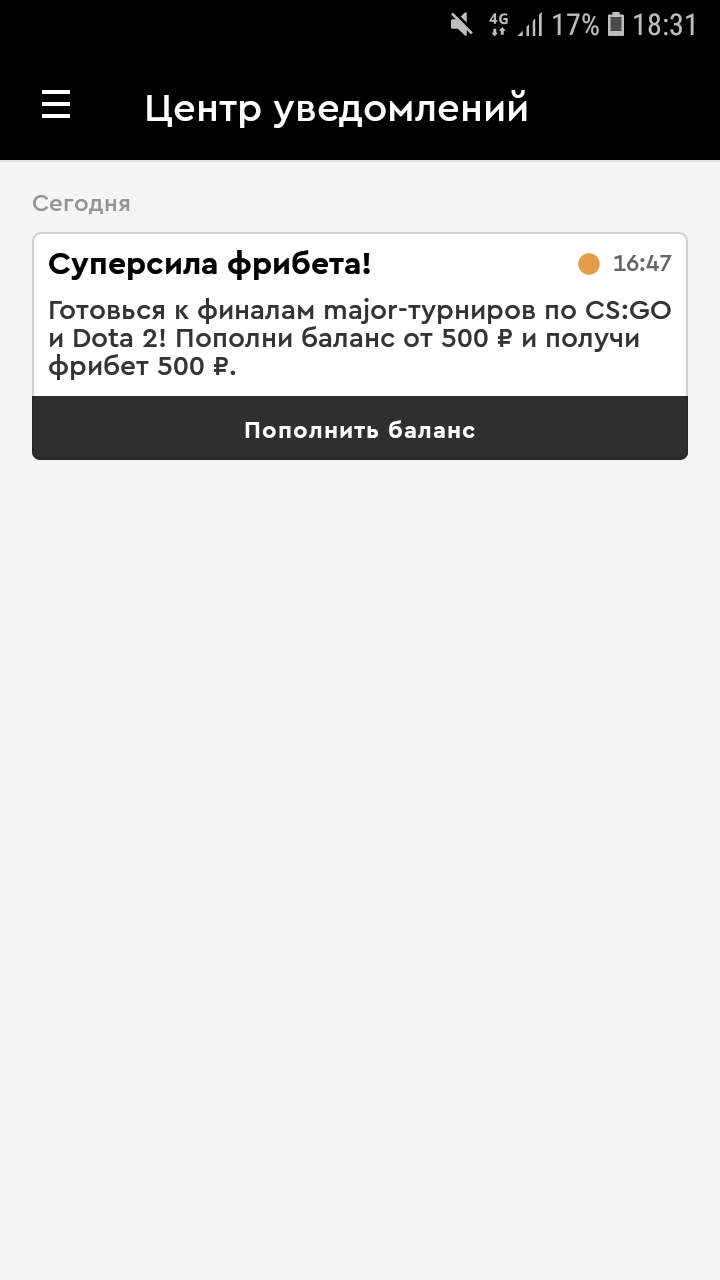
Task: Open the hamburger drawer menu
Action: pos(56,105)
